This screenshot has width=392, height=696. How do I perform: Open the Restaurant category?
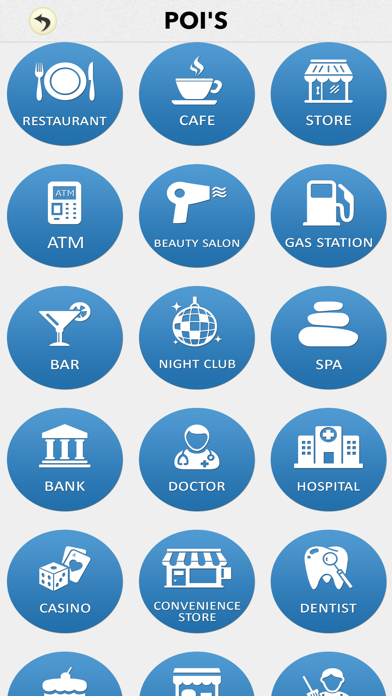[65, 94]
